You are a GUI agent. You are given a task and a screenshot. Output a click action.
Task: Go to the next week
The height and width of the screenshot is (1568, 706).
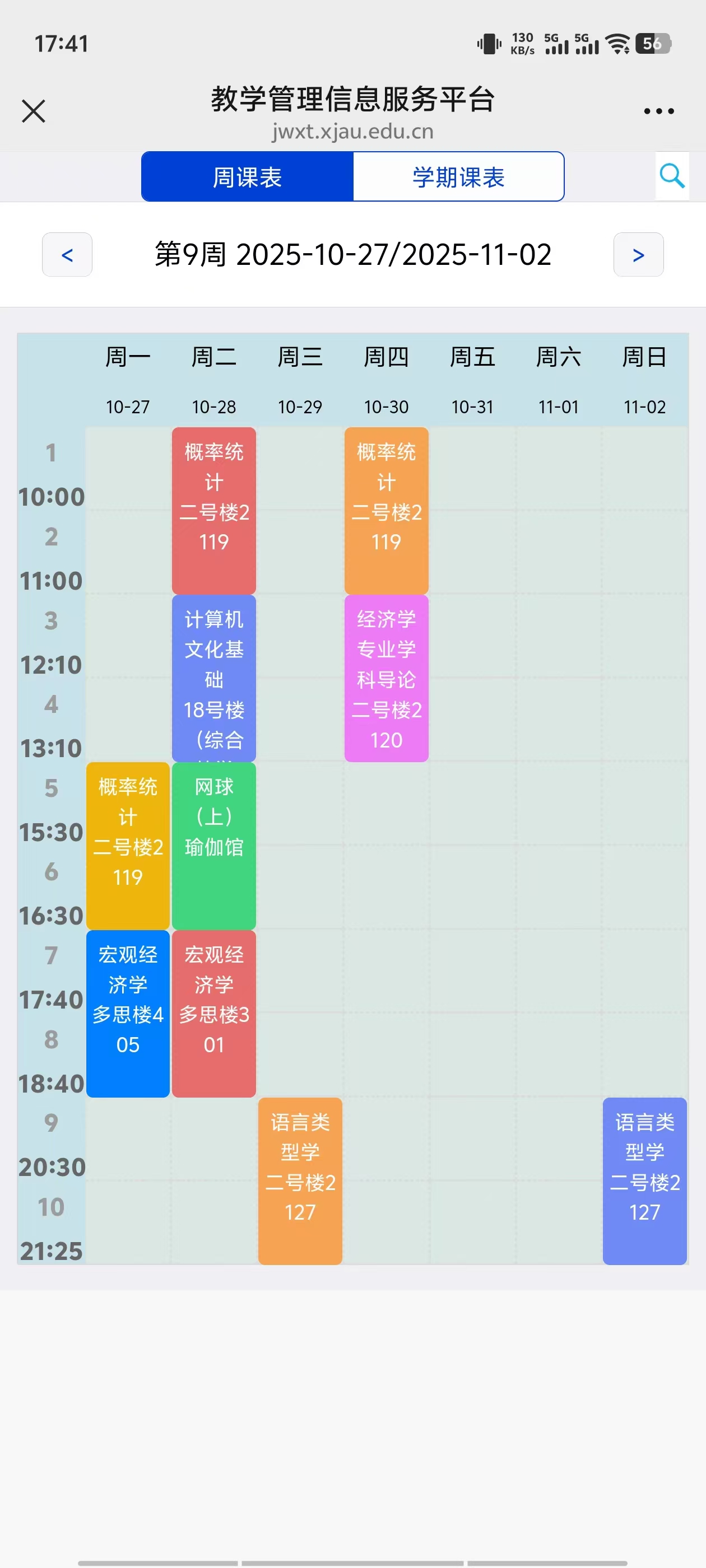[638, 254]
